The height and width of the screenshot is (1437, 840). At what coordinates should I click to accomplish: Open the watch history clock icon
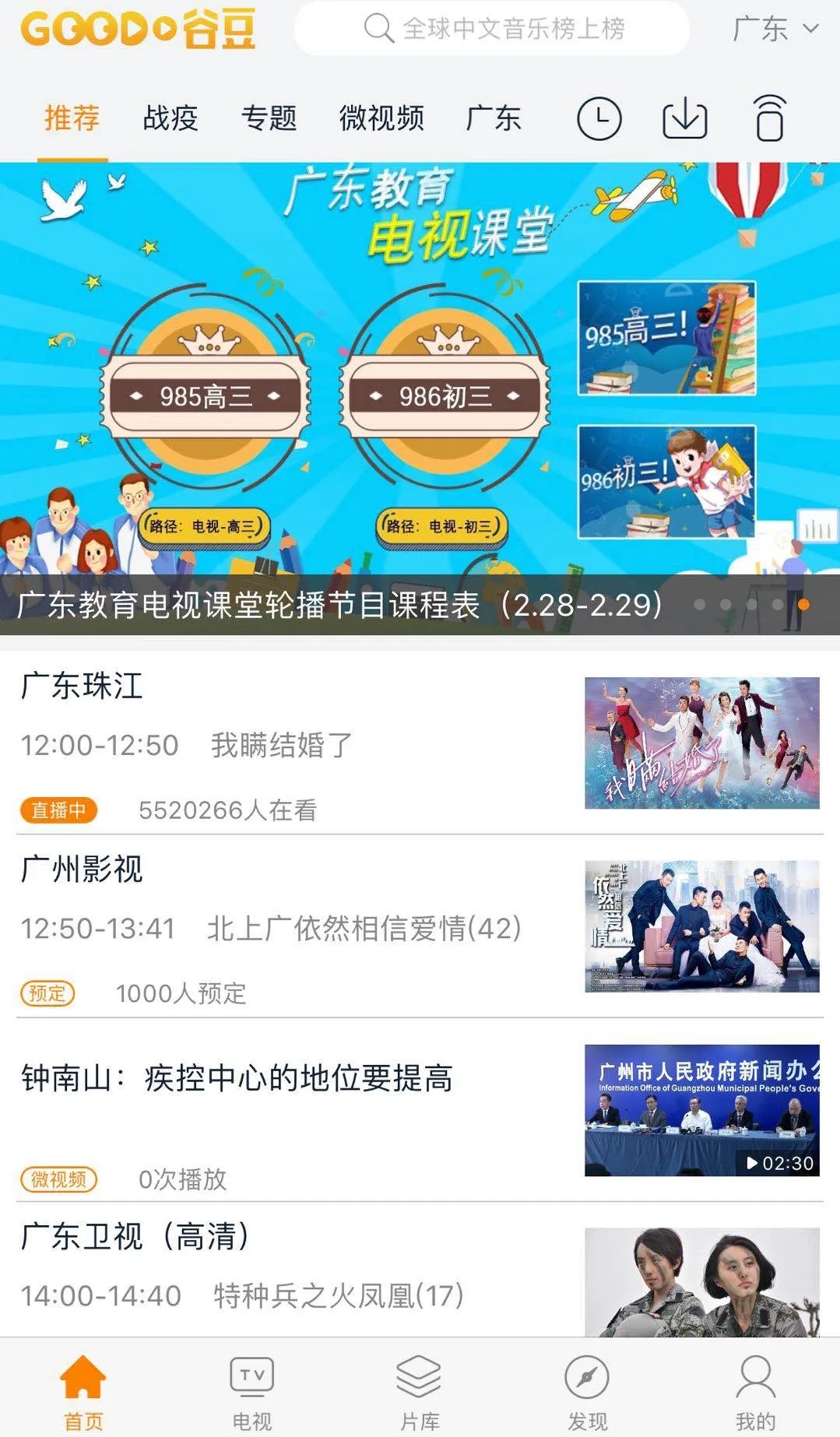point(599,119)
